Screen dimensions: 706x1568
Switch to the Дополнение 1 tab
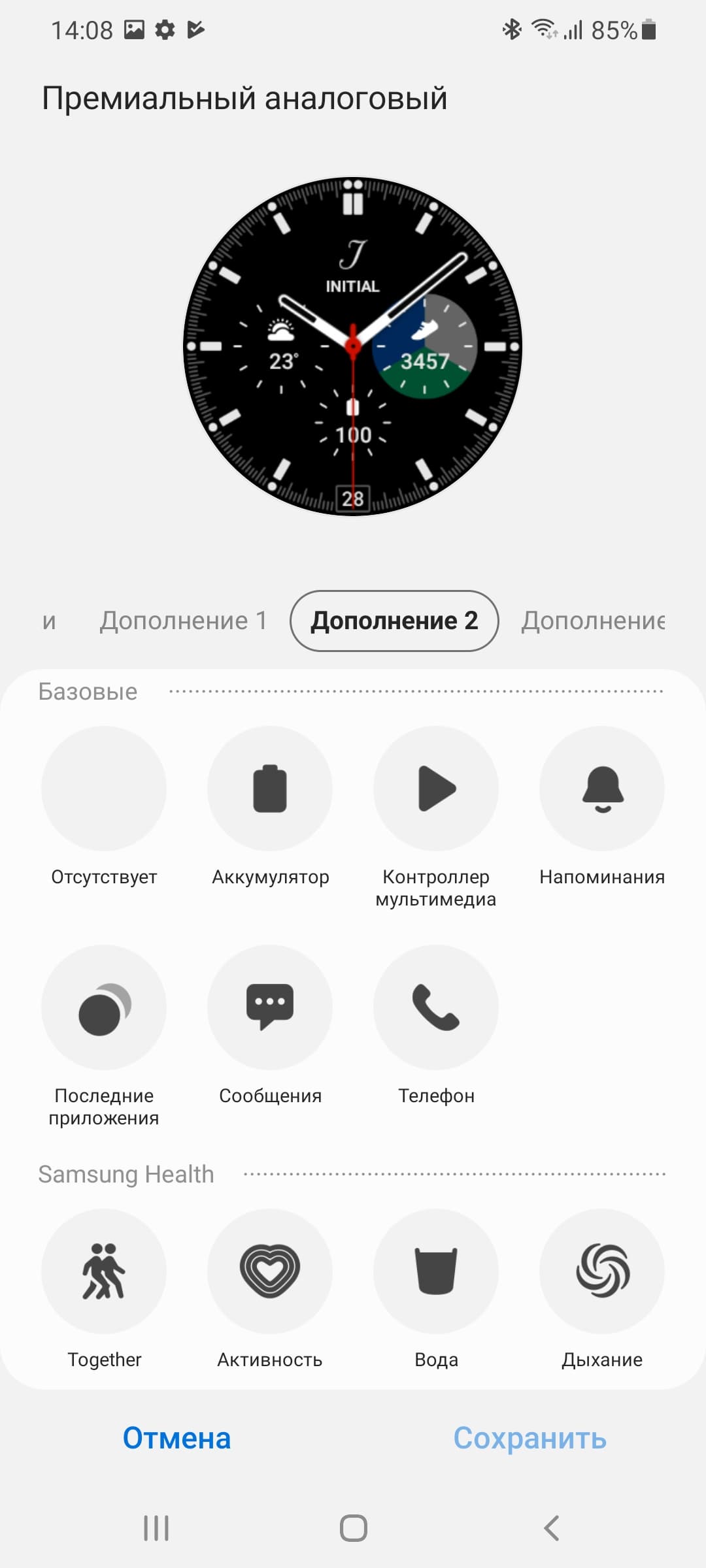pos(183,621)
